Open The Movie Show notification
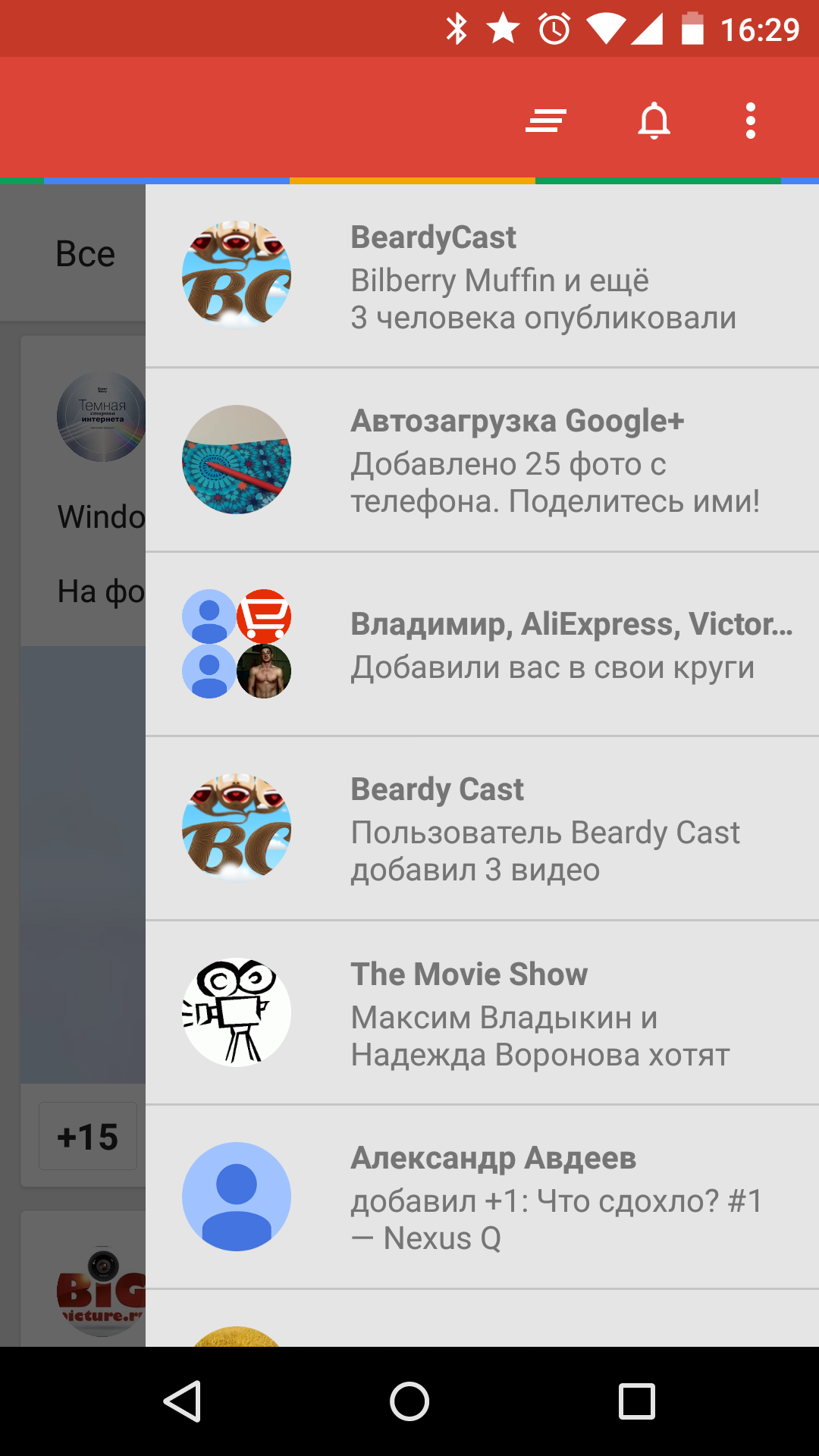The width and height of the screenshot is (819, 1456). click(x=482, y=1013)
